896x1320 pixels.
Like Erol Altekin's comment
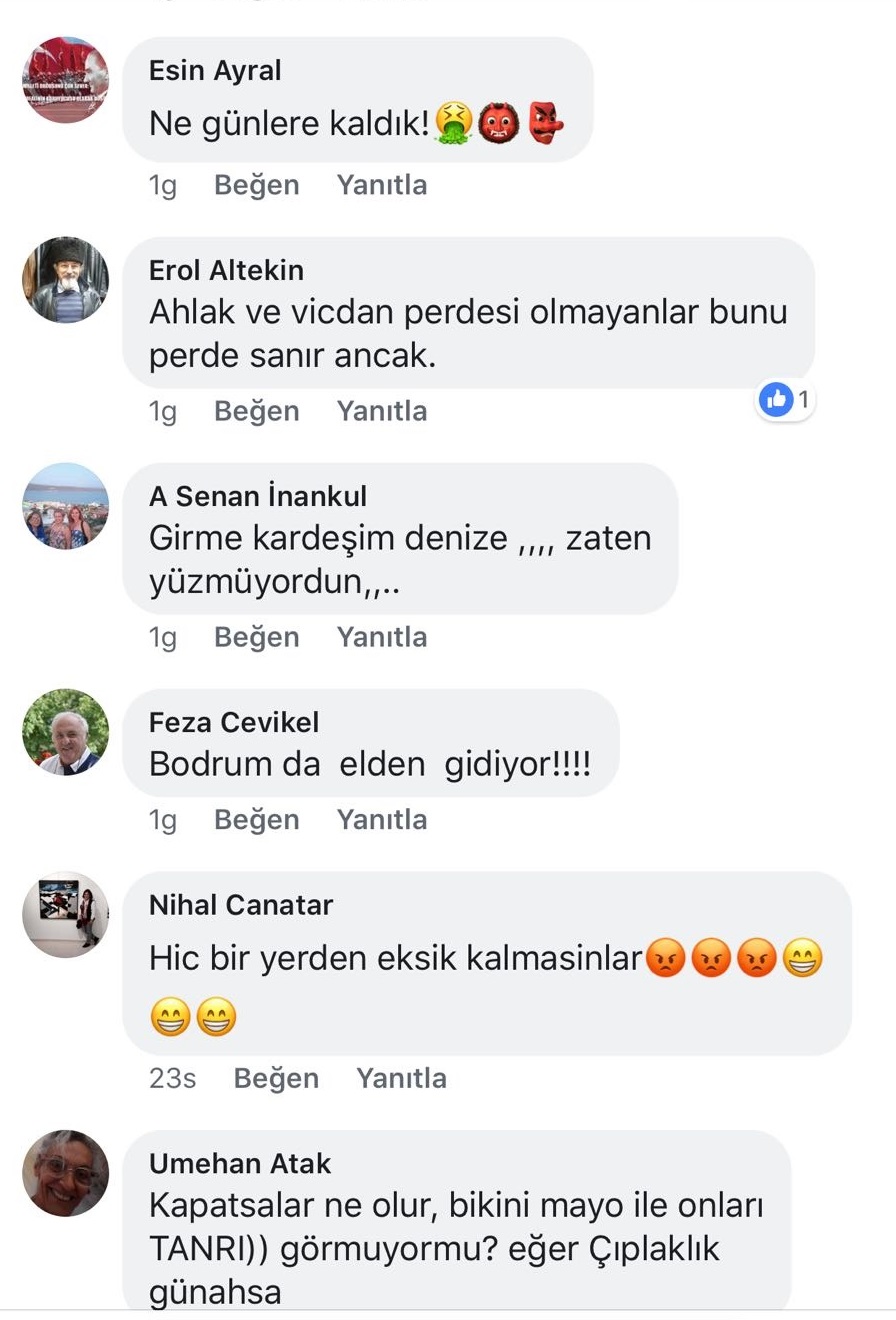(x=256, y=411)
